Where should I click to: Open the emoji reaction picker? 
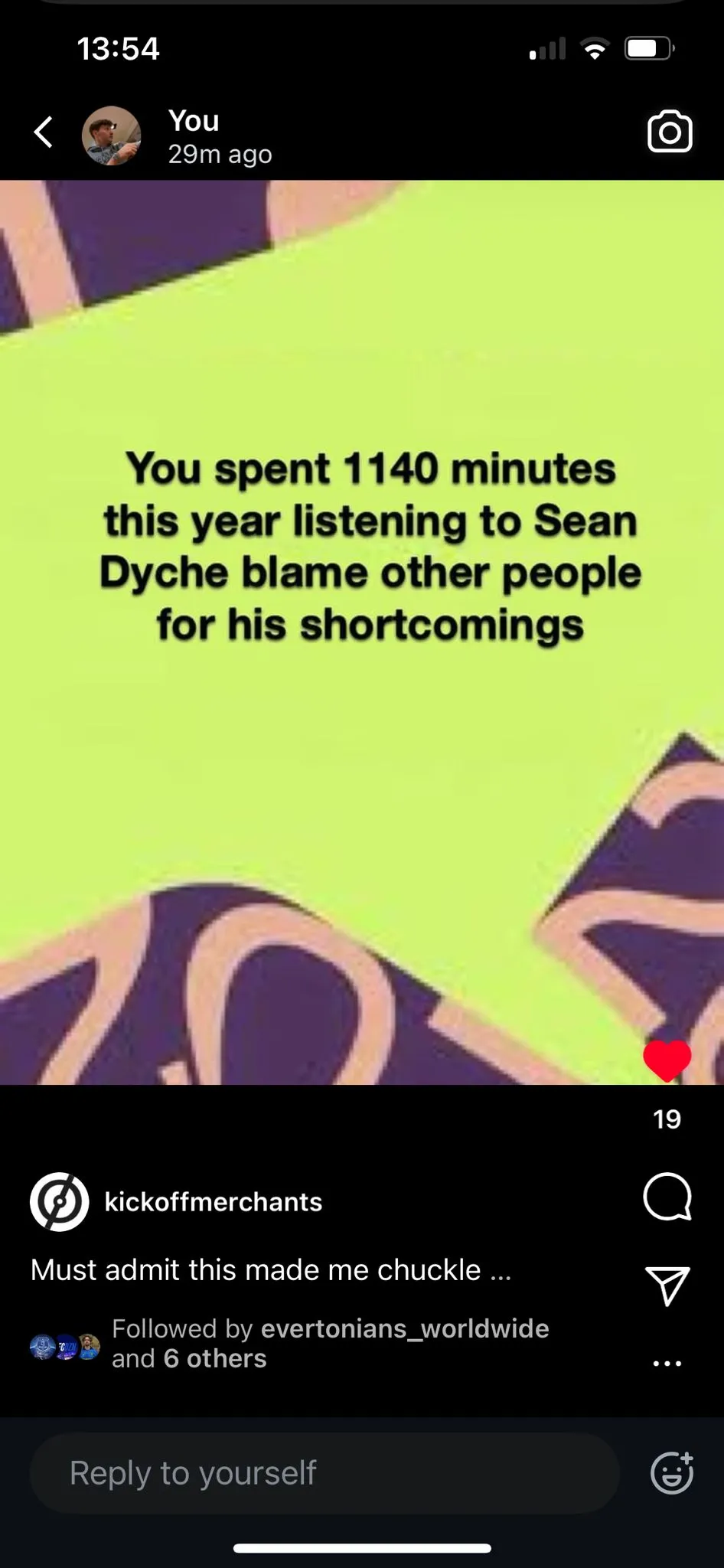tap(671, 1473)
